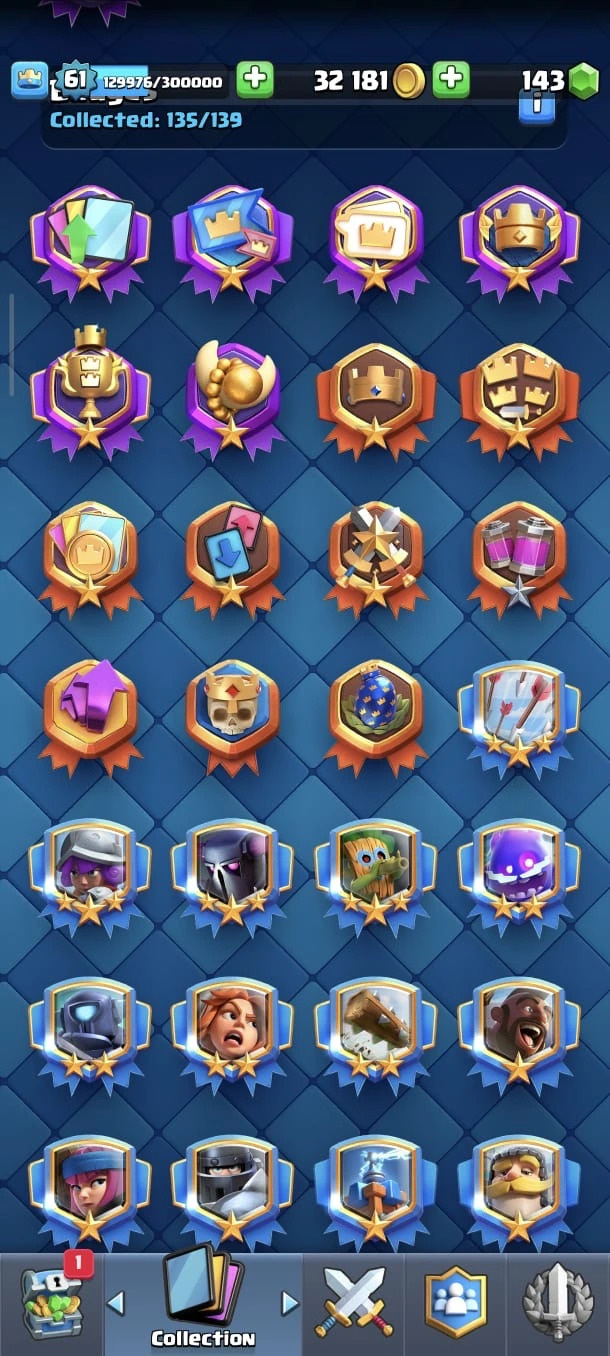View the Arrows mastery badge

click(x=518, y=710)
